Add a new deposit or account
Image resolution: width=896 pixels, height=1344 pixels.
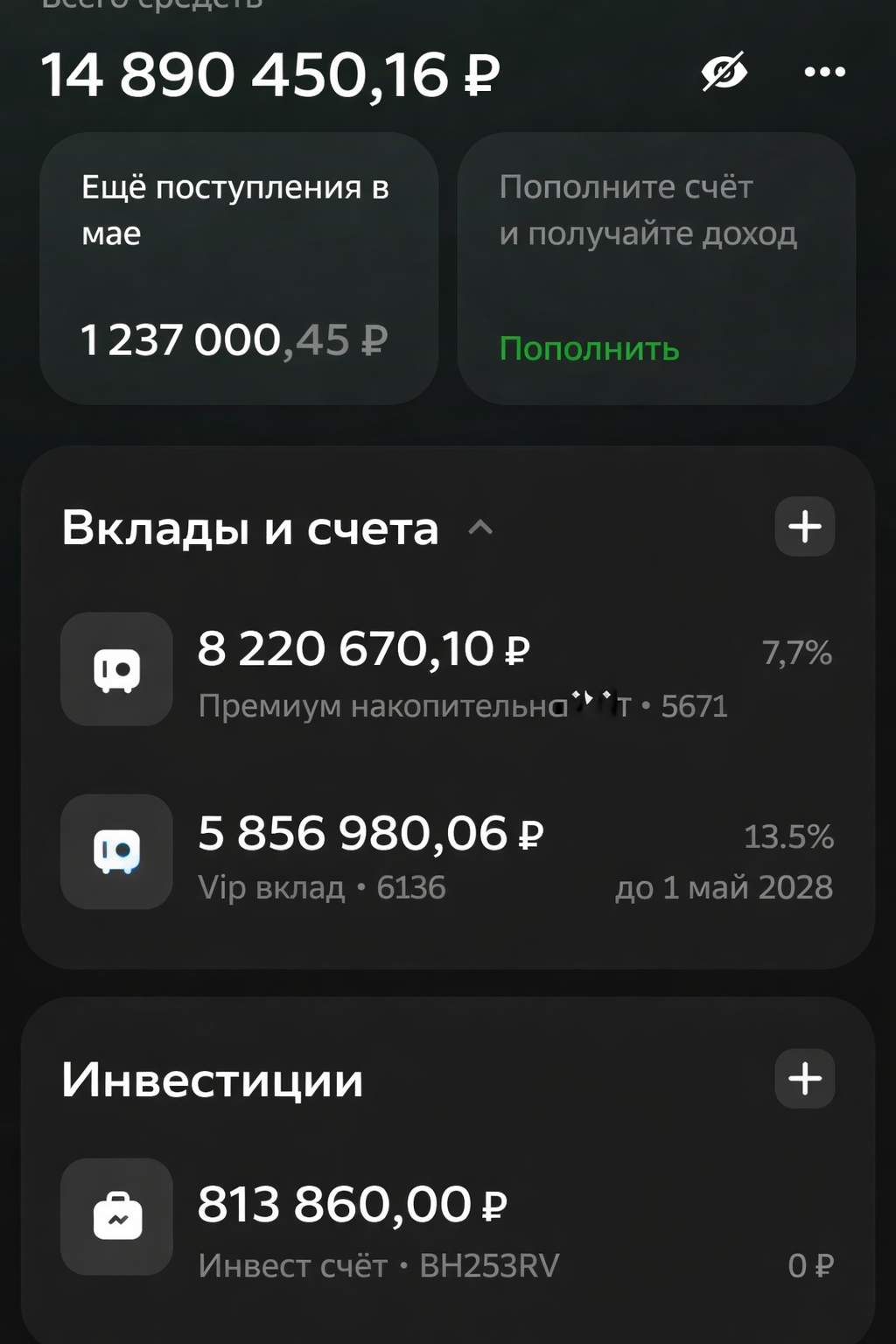coord(804,527)
